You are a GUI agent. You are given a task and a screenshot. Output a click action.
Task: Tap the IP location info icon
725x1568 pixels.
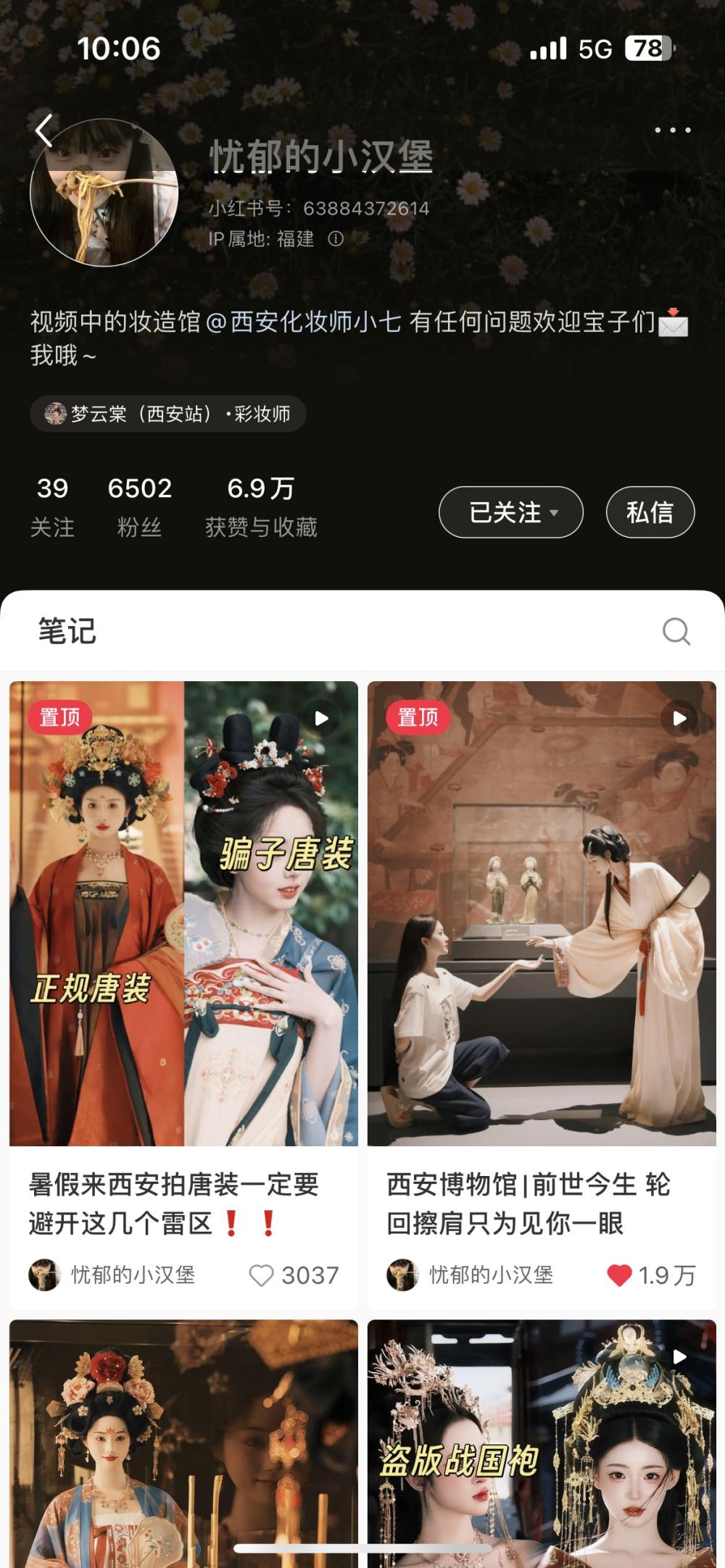tap(336, 238)
